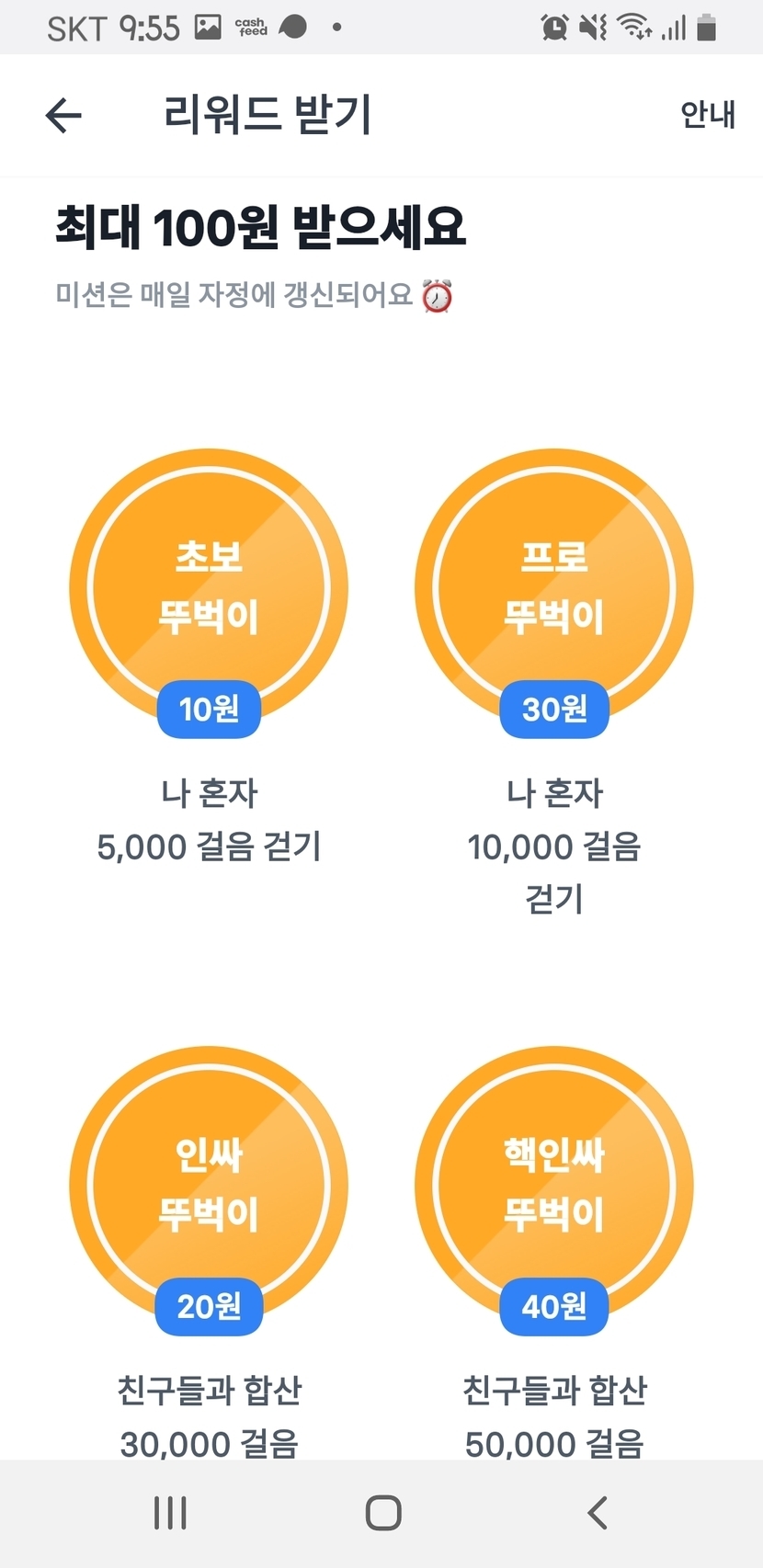Select the 핵인싸 뚜벅이 40원 mission
This screenshot has height=1568, width=763.
click(x=553, y=1187)
